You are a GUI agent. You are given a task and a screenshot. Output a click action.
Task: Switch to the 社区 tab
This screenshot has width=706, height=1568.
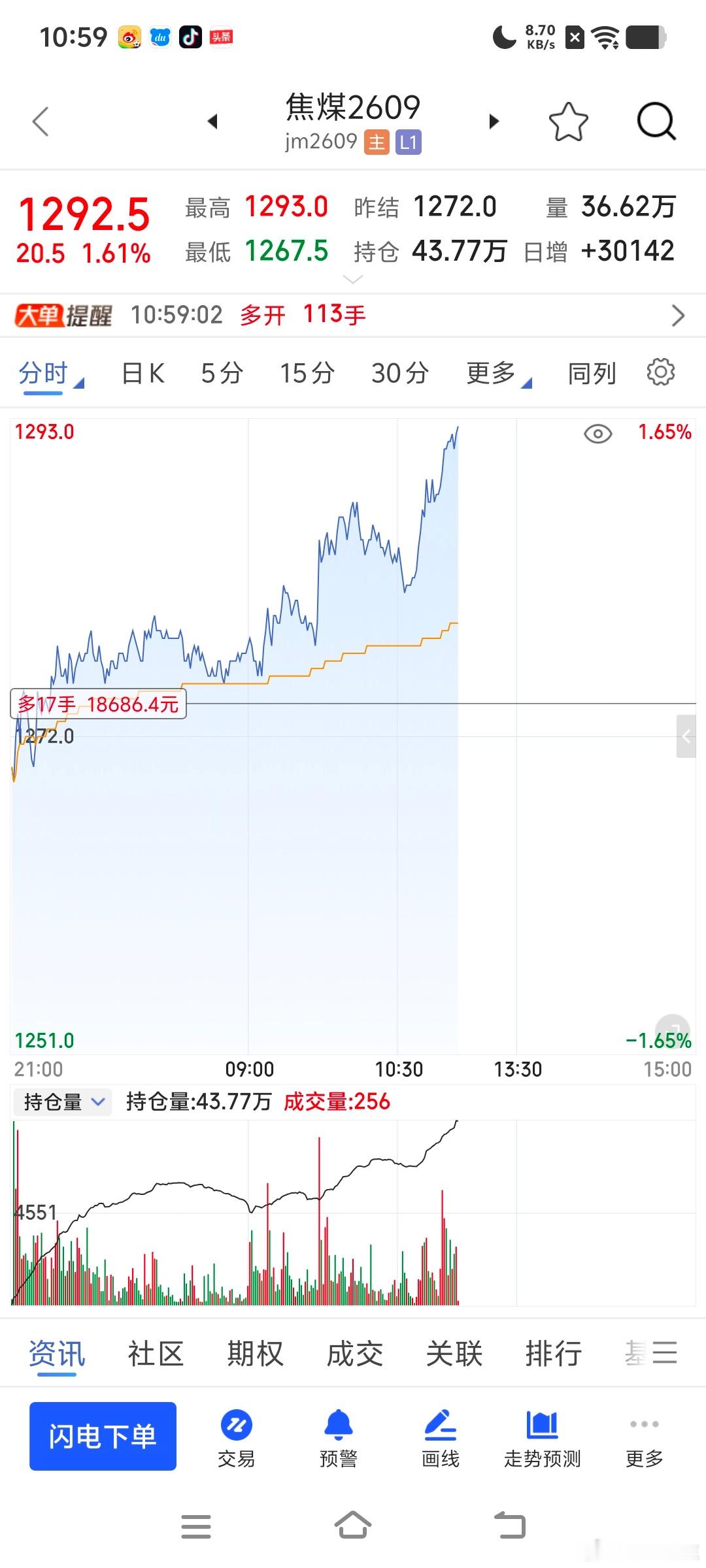[156, 1354]
